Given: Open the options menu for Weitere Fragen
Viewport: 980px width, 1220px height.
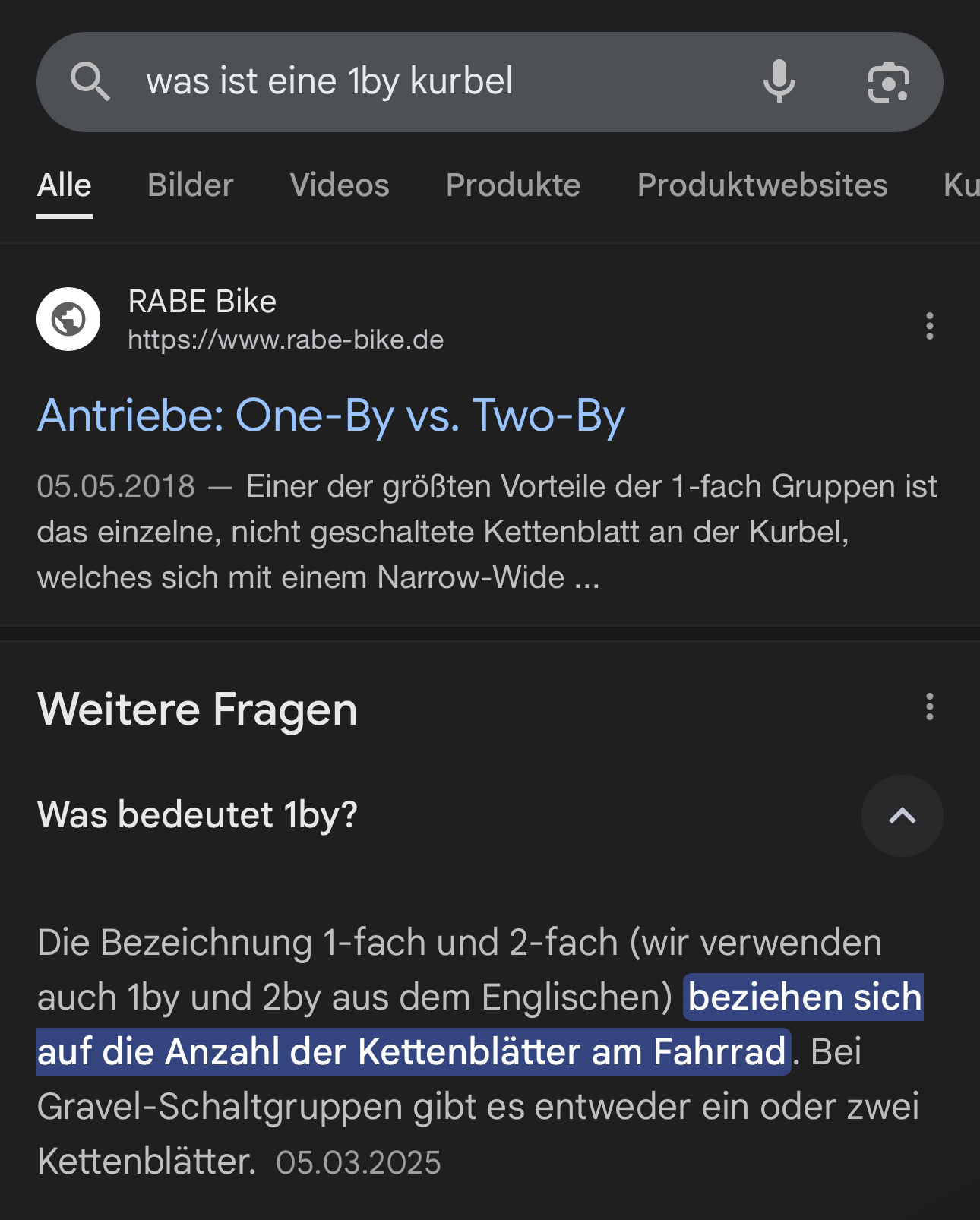Looking at the screenshot, I should (929, 706).
